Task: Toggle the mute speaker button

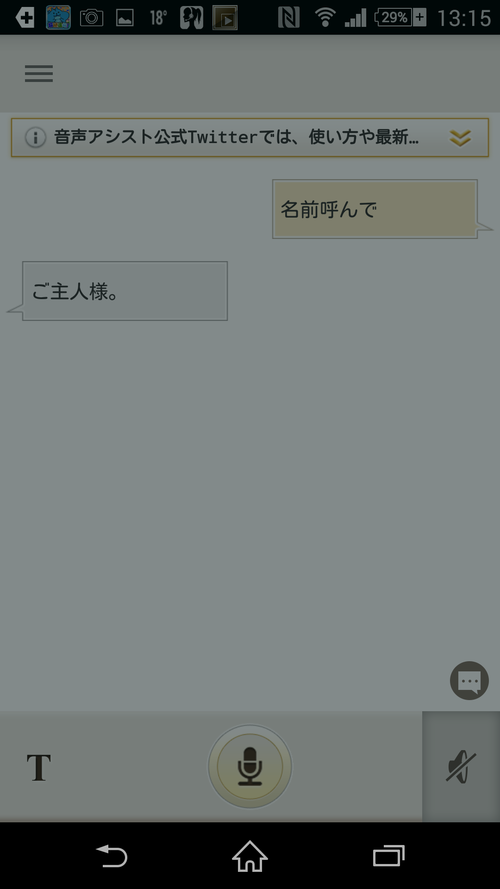Action: tap(461, 767)
